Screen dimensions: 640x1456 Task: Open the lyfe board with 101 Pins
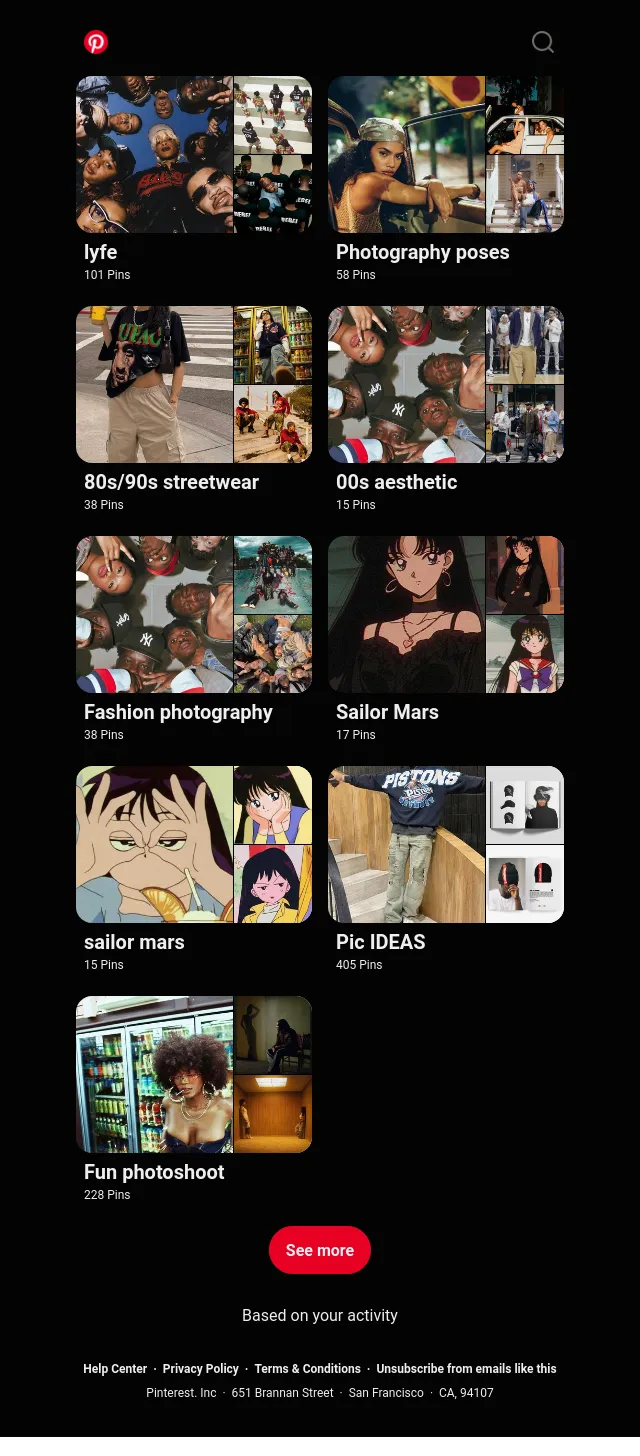tap(194, 179)
